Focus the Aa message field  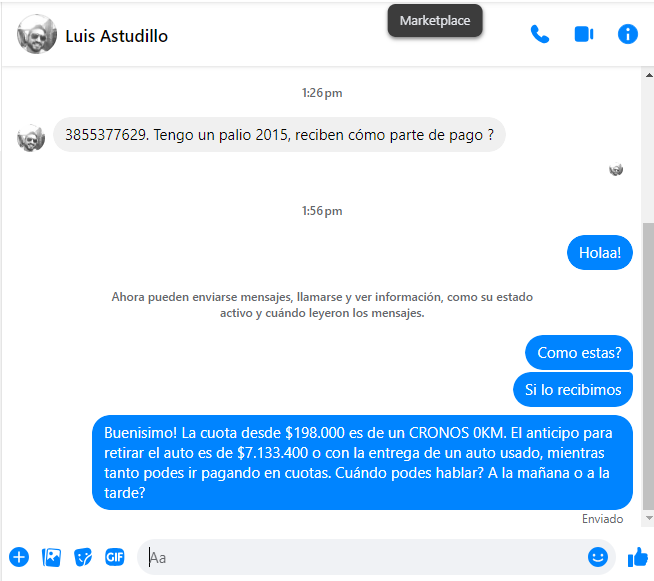pyautogui.click(x=360, y=557)
